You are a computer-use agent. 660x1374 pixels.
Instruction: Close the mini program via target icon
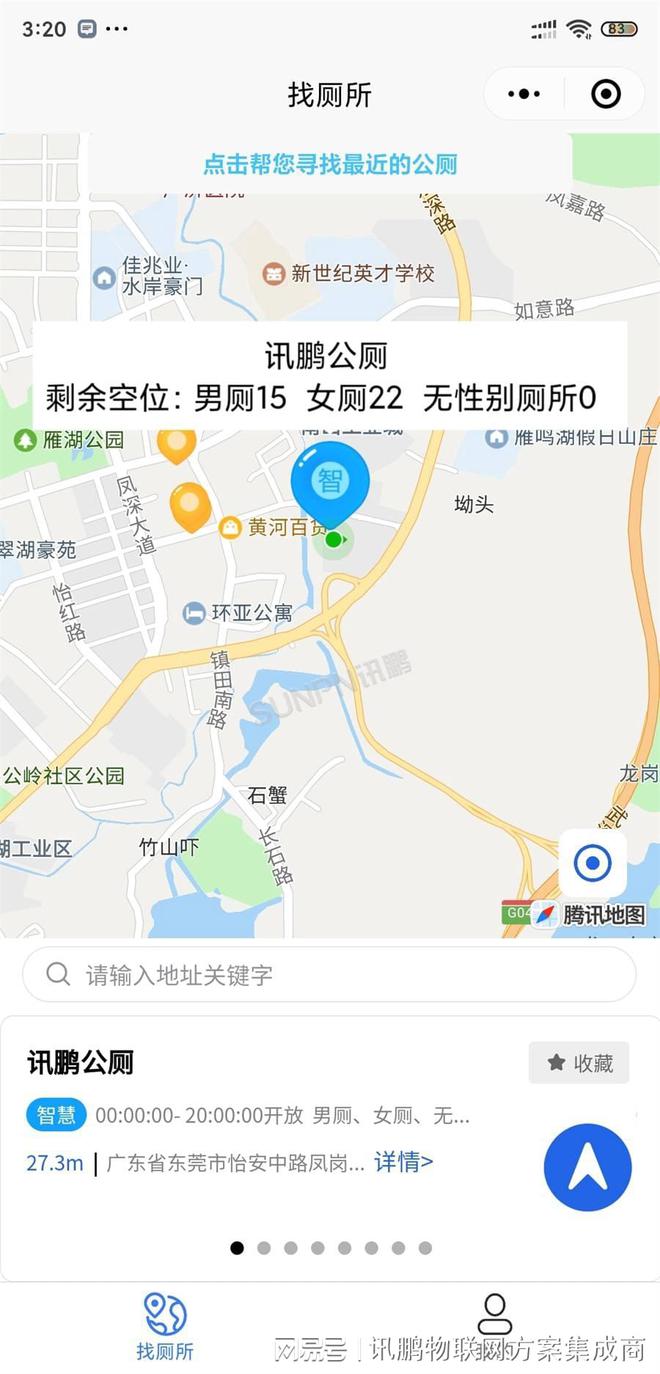[x=606, y=94]
